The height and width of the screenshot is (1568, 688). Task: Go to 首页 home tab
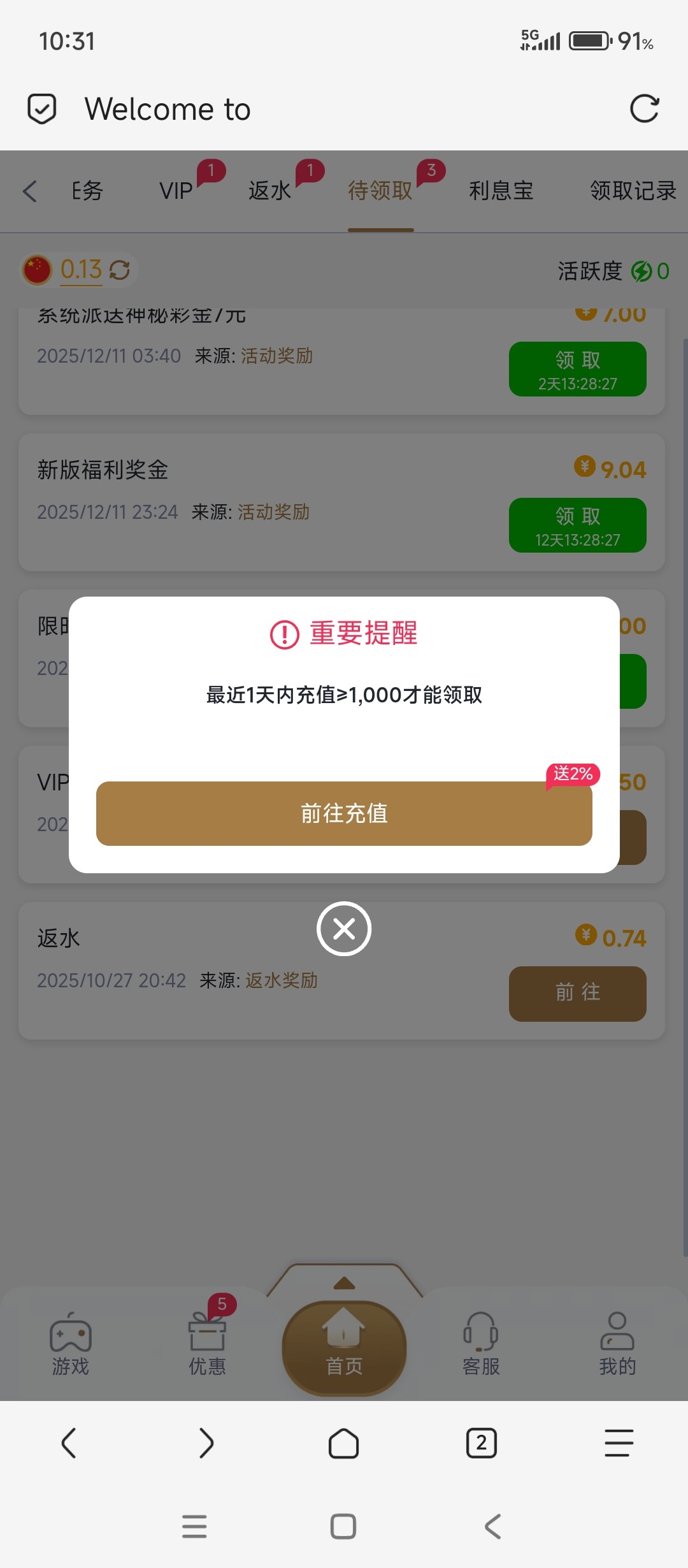(344, 1346)
